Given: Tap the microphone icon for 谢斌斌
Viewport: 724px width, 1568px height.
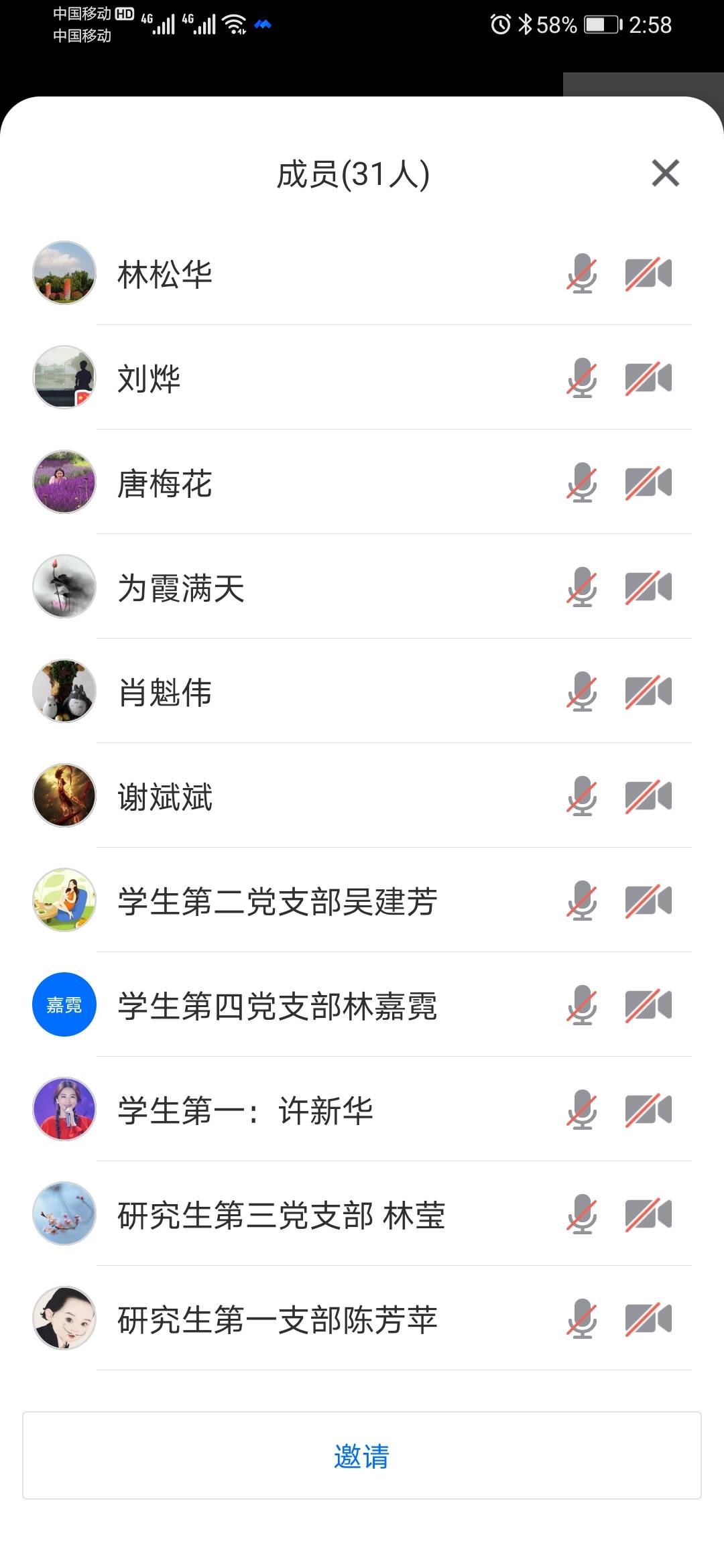Looking at the screenshot, I should click(x=582, y=796).
